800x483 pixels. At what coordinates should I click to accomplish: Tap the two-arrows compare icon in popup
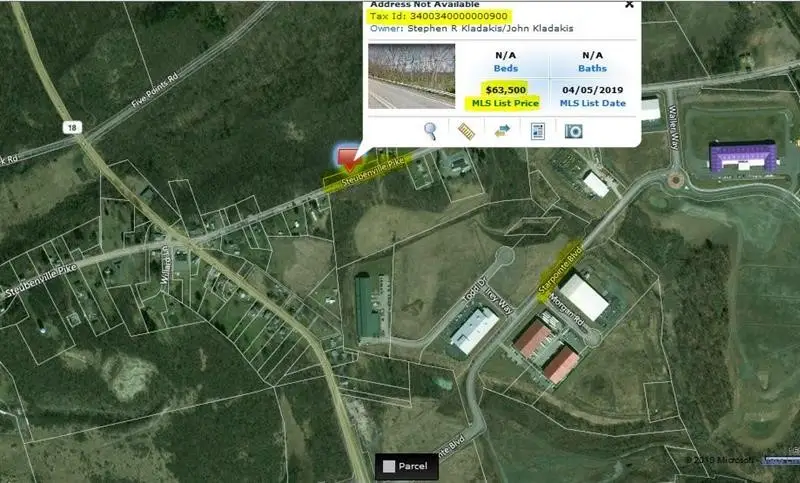(x=502, y=130)
